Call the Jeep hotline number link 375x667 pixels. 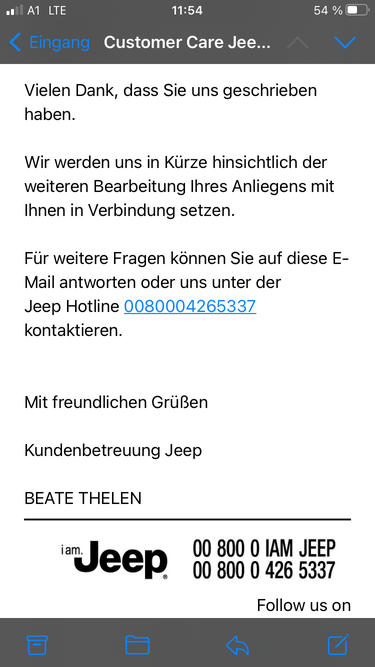190,306
